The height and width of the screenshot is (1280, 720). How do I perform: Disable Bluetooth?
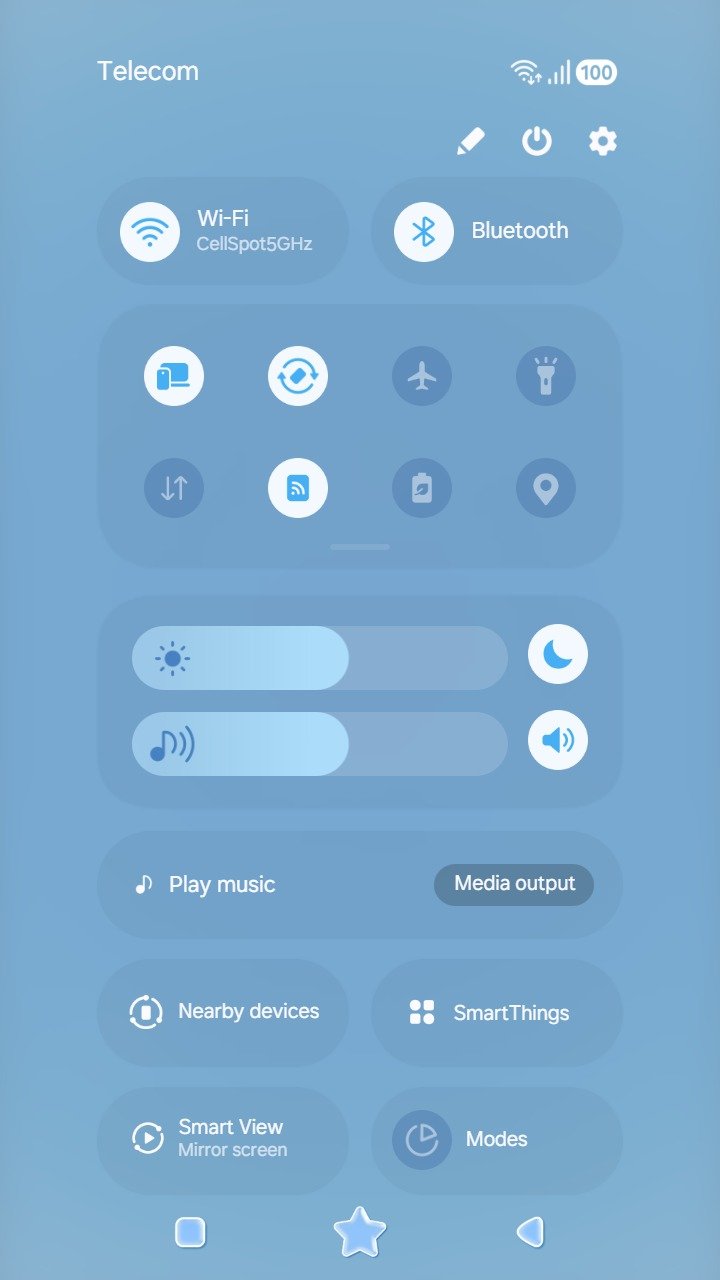(x=424, y=231)
